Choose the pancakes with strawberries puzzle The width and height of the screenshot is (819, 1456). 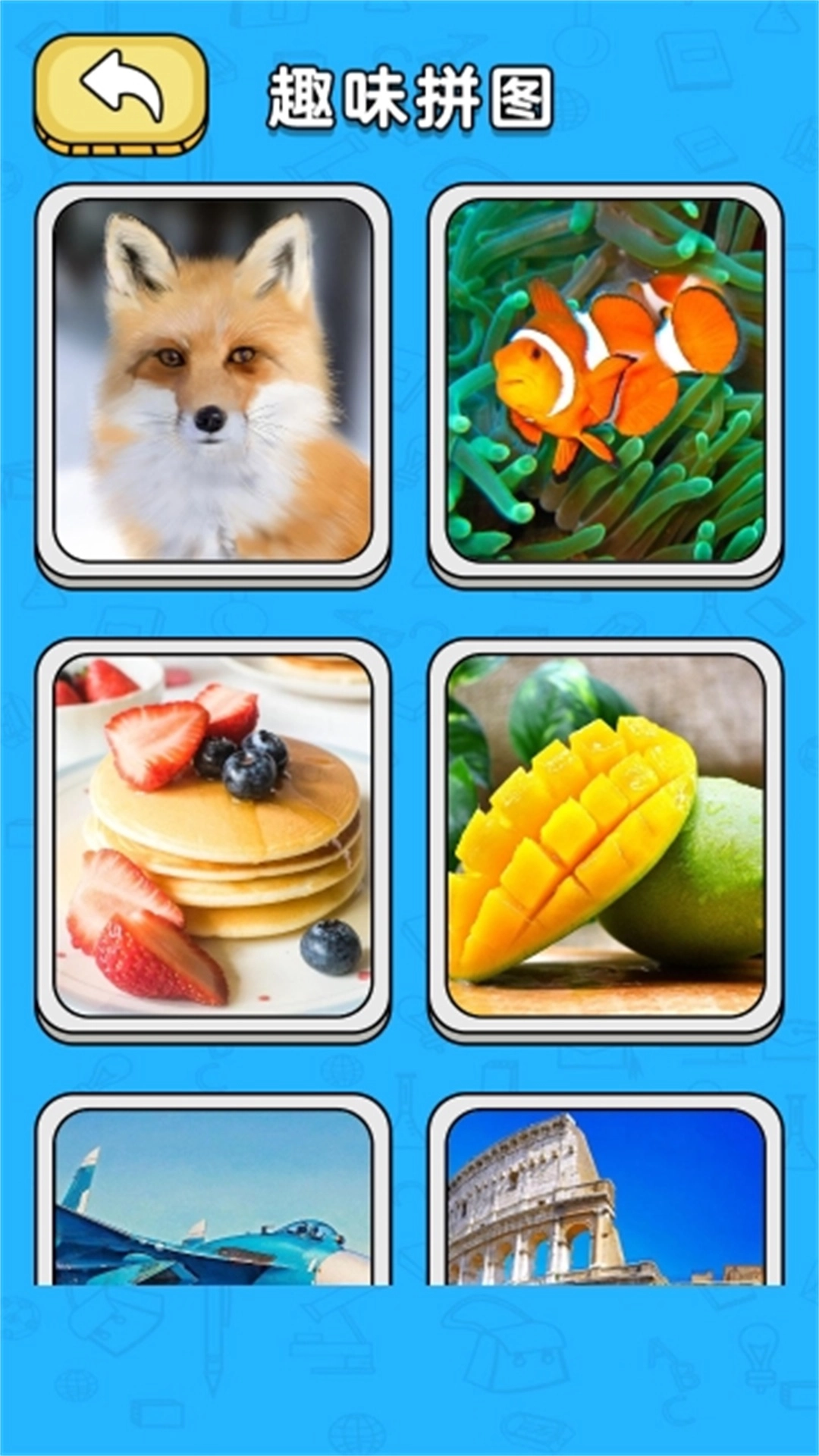point(213,836)
